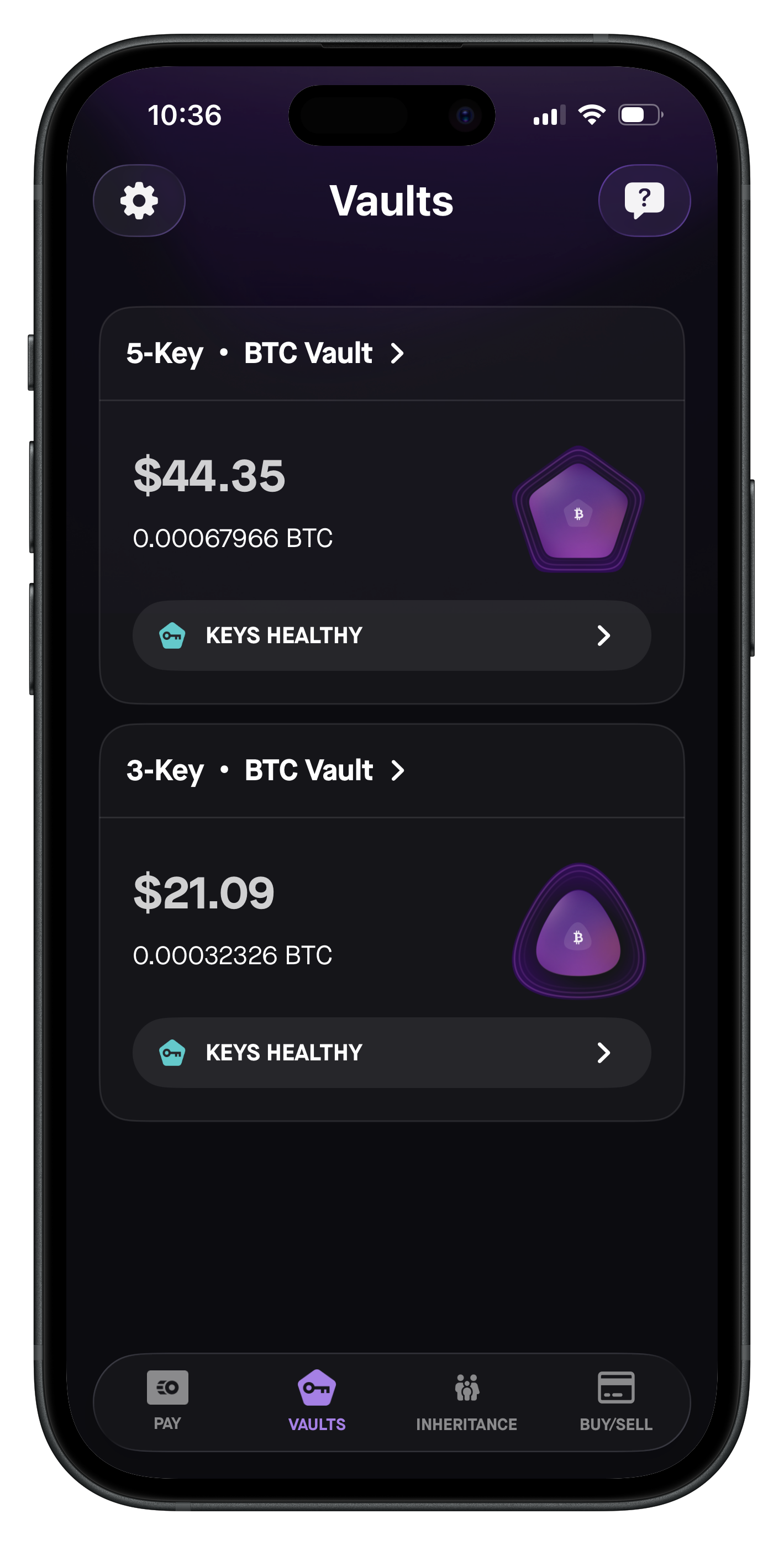Open settings via the gear icon
784x1545 pixels.
coord(139,201)
